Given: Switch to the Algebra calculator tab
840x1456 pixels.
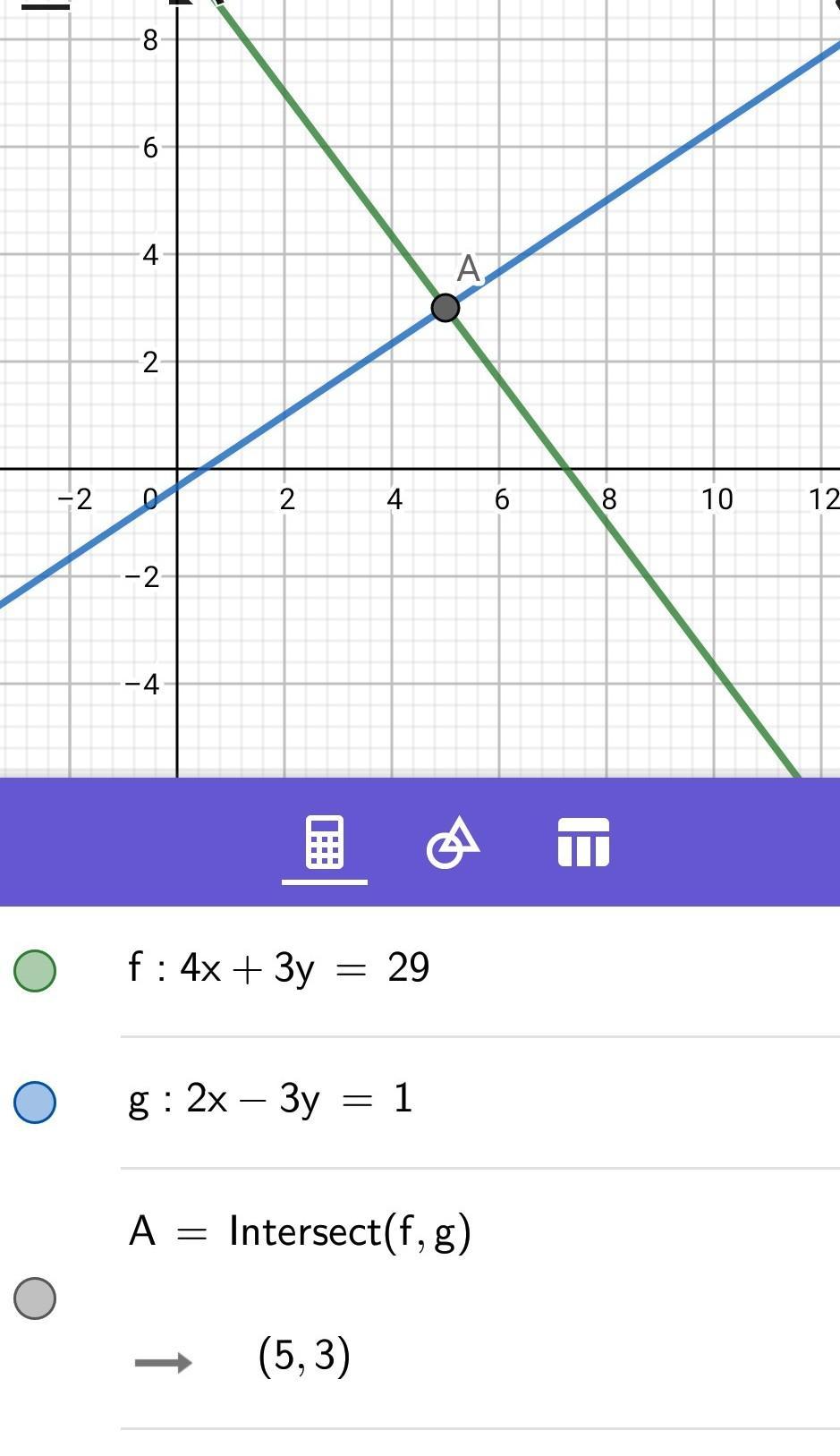Looking at the screenshot, I should tap(324, 843).
